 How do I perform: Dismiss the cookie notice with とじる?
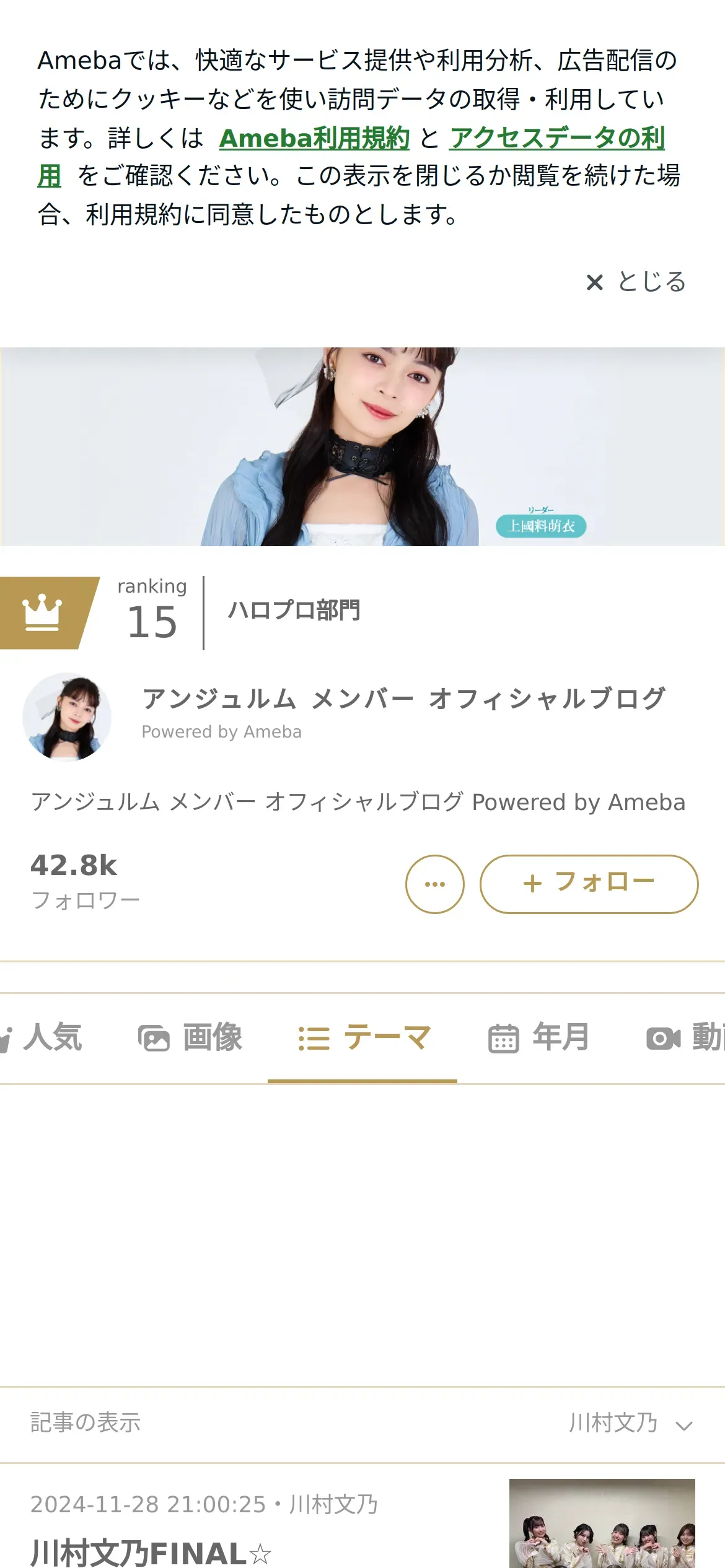[636, 282]
